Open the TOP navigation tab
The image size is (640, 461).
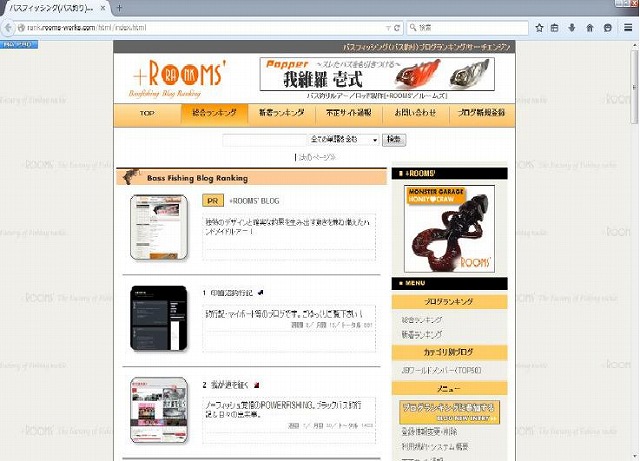point(147,113)
